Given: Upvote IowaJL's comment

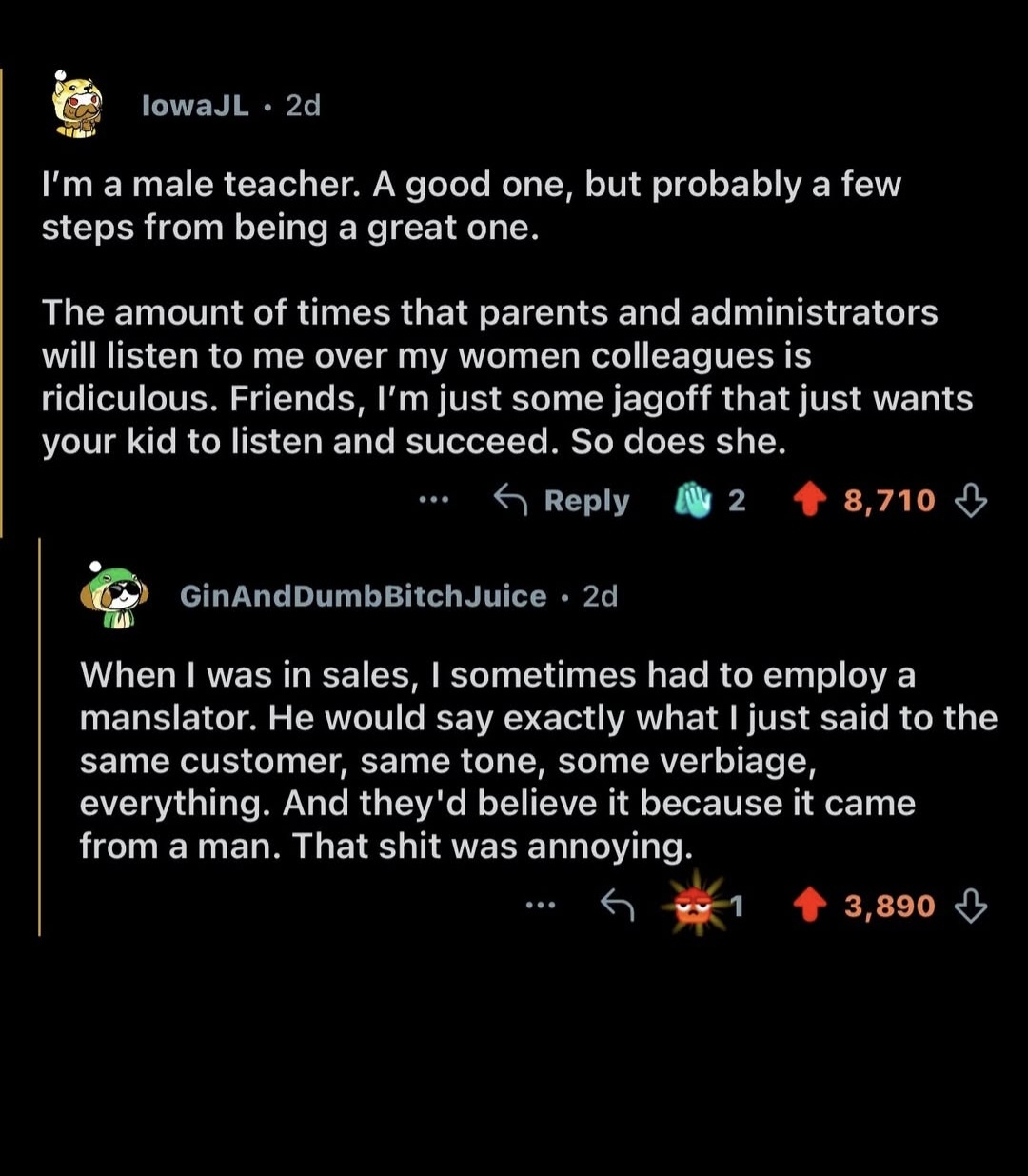Looking at the screenshot, I should point(810,500).
